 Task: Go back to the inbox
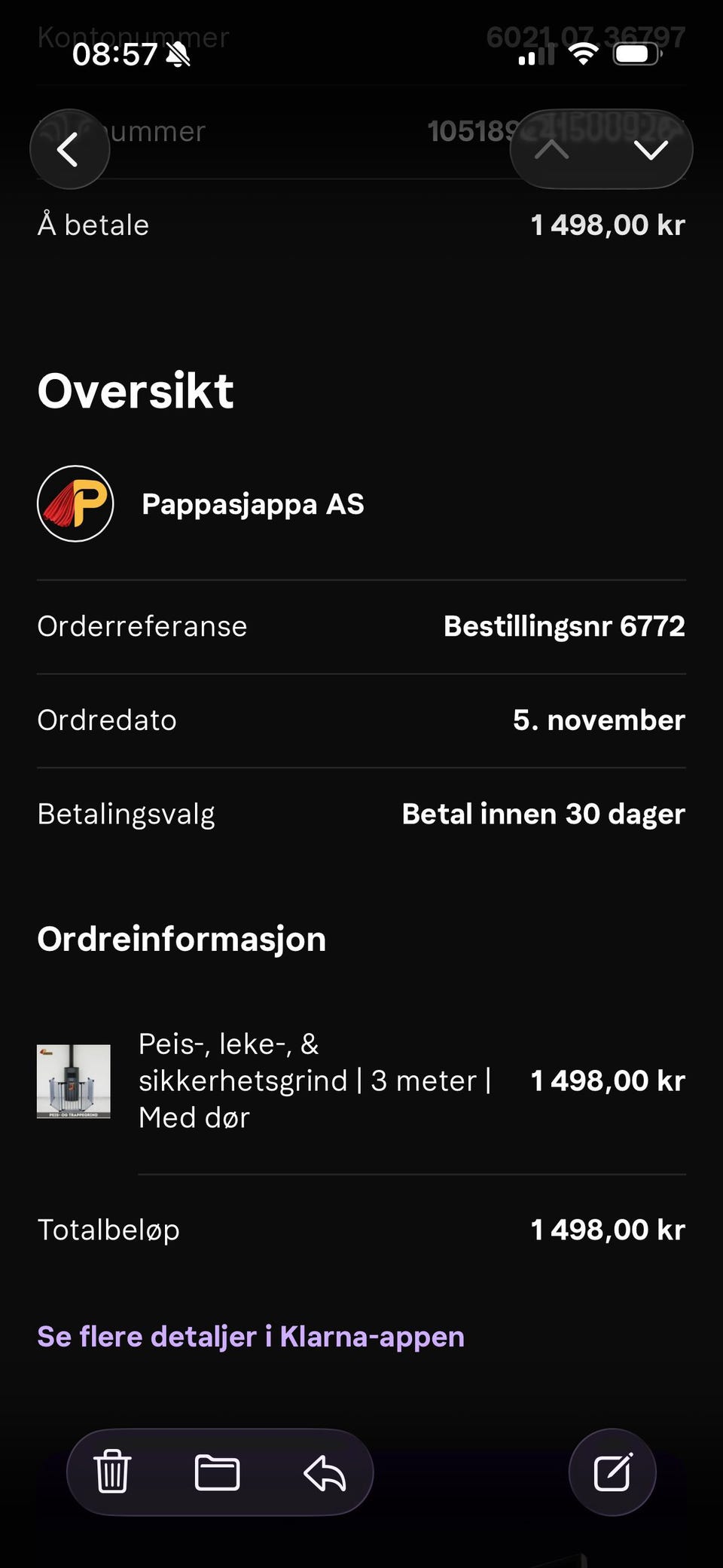click(69, 149)
